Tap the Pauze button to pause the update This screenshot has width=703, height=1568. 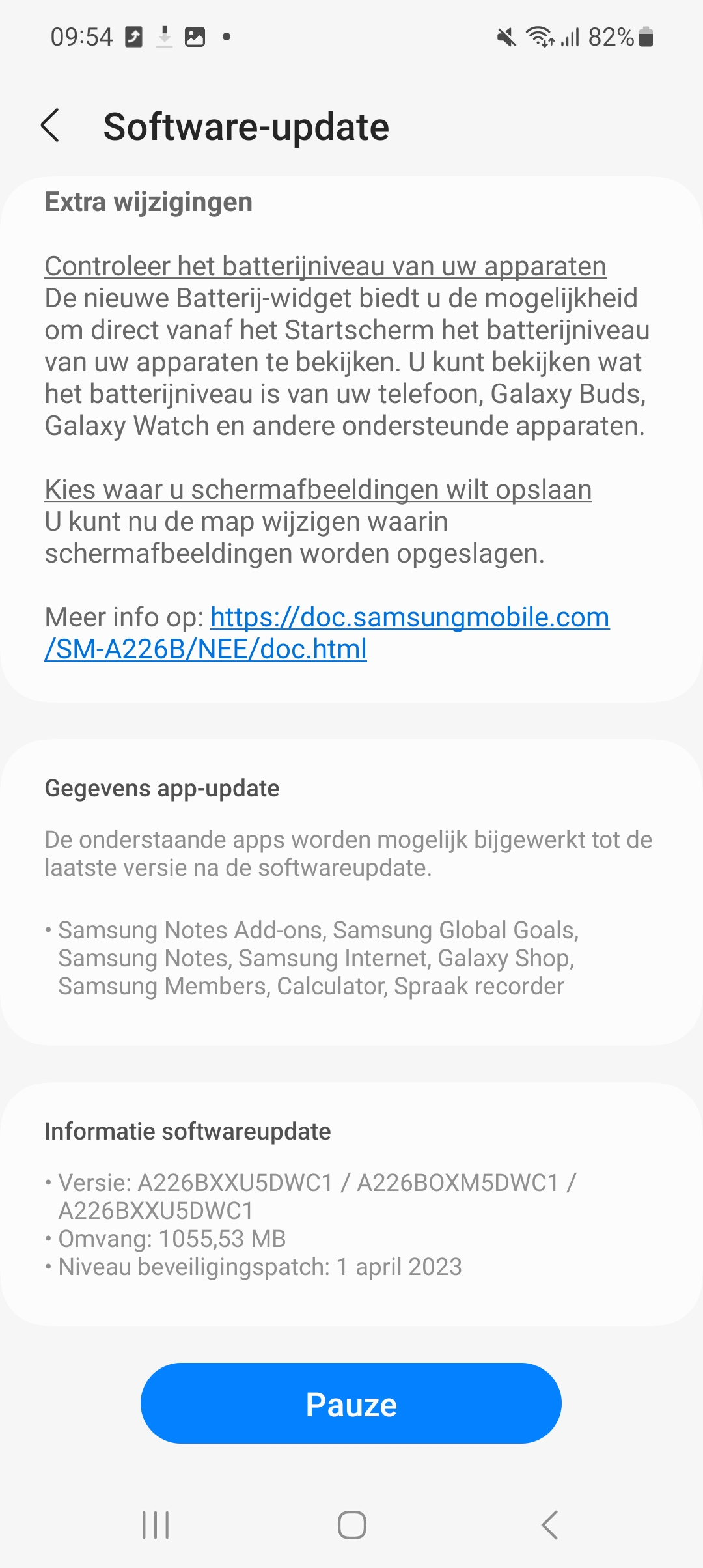coord(351,1403)
